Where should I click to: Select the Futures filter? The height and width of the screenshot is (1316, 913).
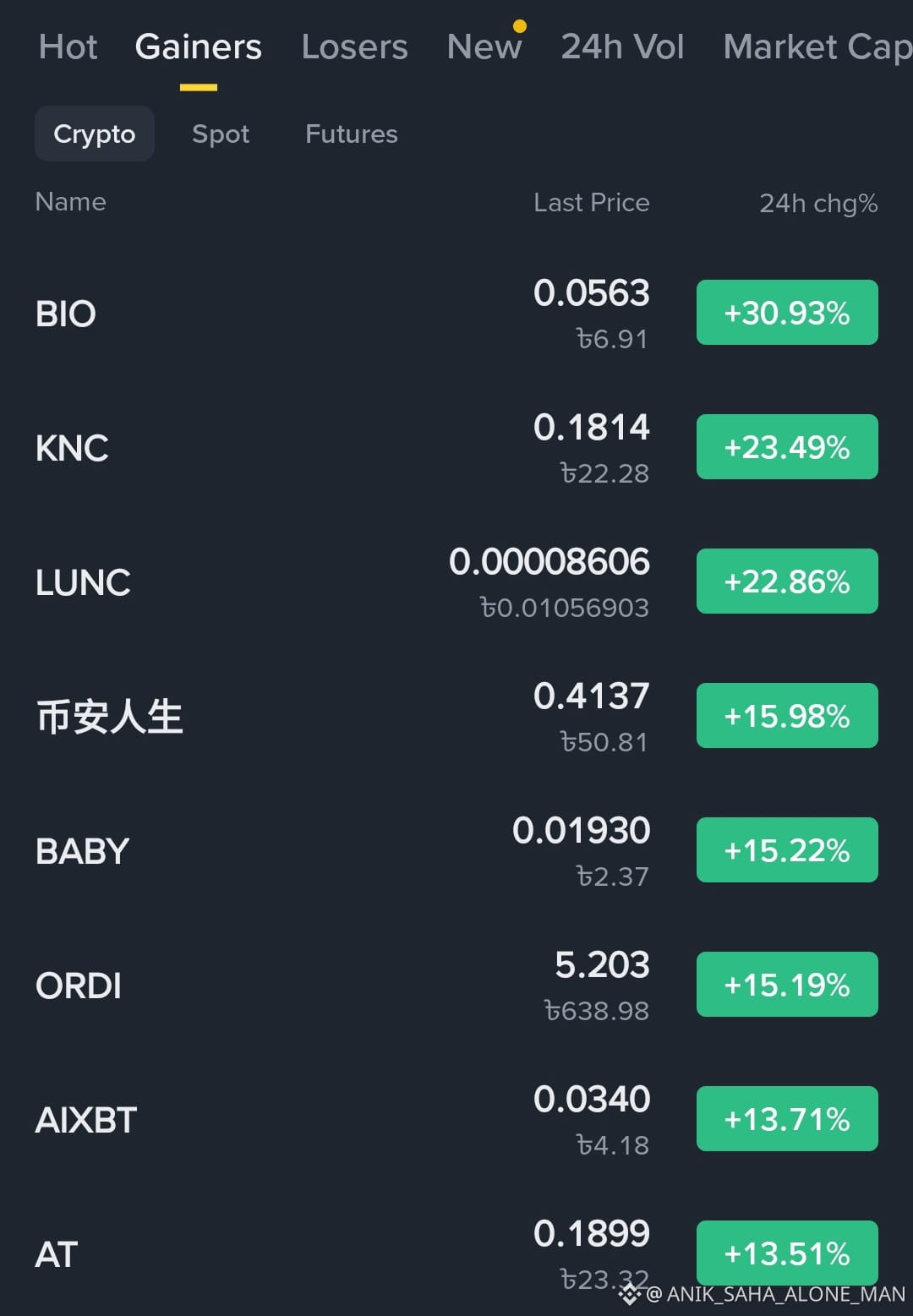(352, 134)
